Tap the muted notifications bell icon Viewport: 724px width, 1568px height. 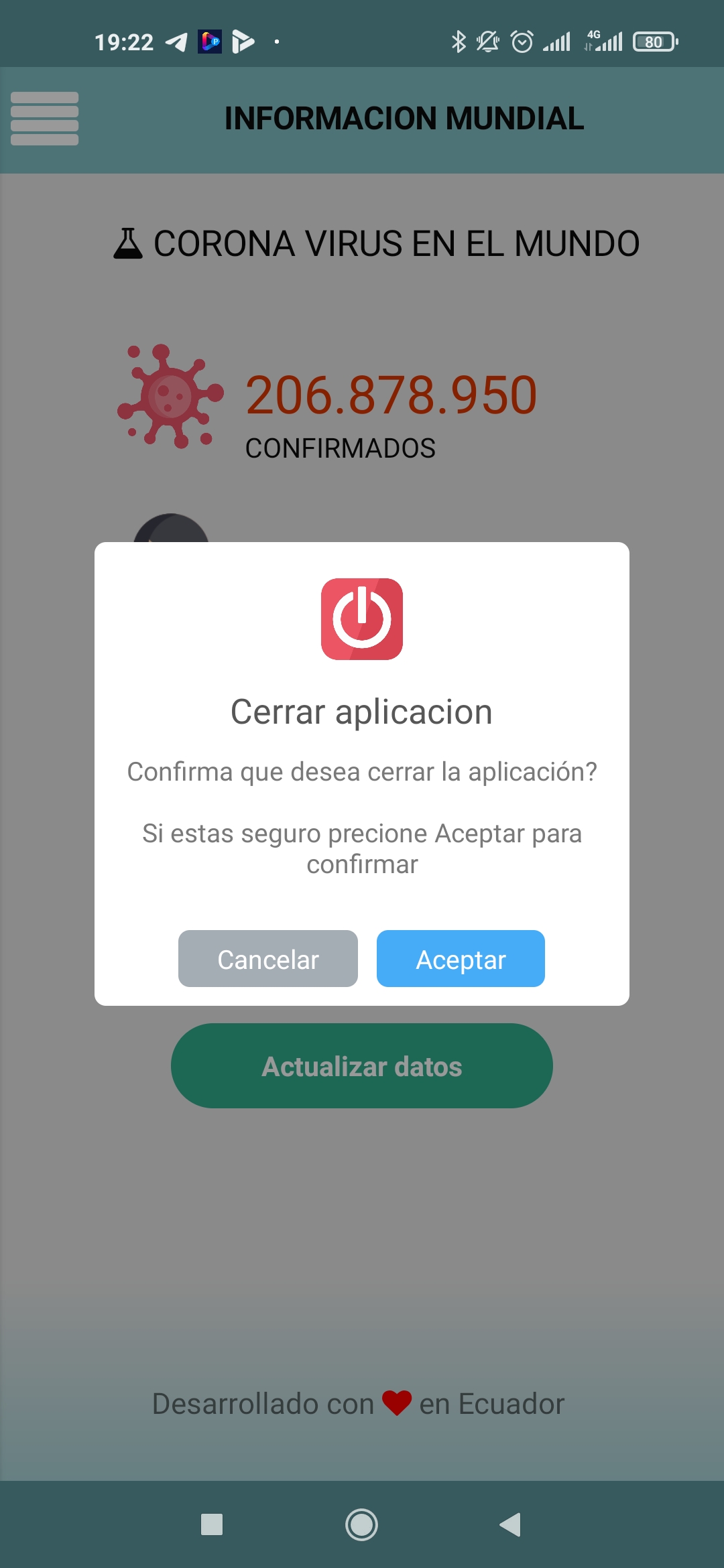point(487,42)
